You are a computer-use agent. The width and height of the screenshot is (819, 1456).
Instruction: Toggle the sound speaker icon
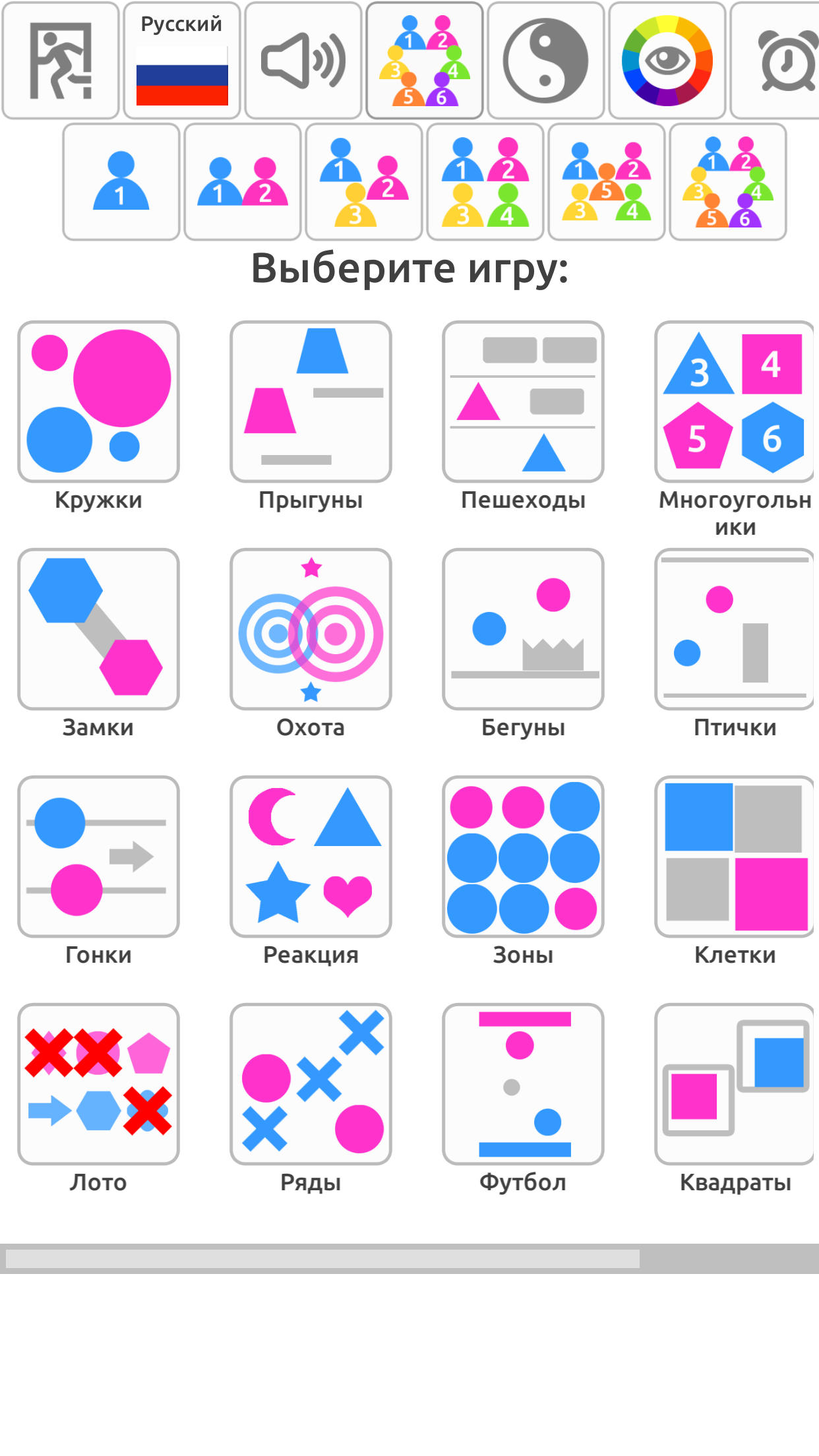tap(303, 61)
